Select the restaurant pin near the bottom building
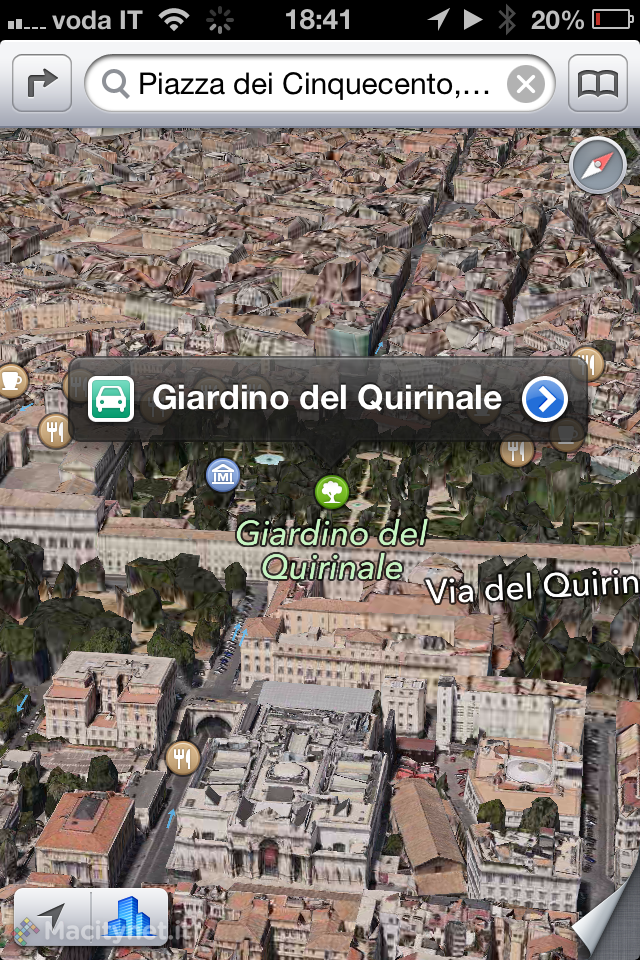This screenshot has width=640, height=960. coord(182,757)
